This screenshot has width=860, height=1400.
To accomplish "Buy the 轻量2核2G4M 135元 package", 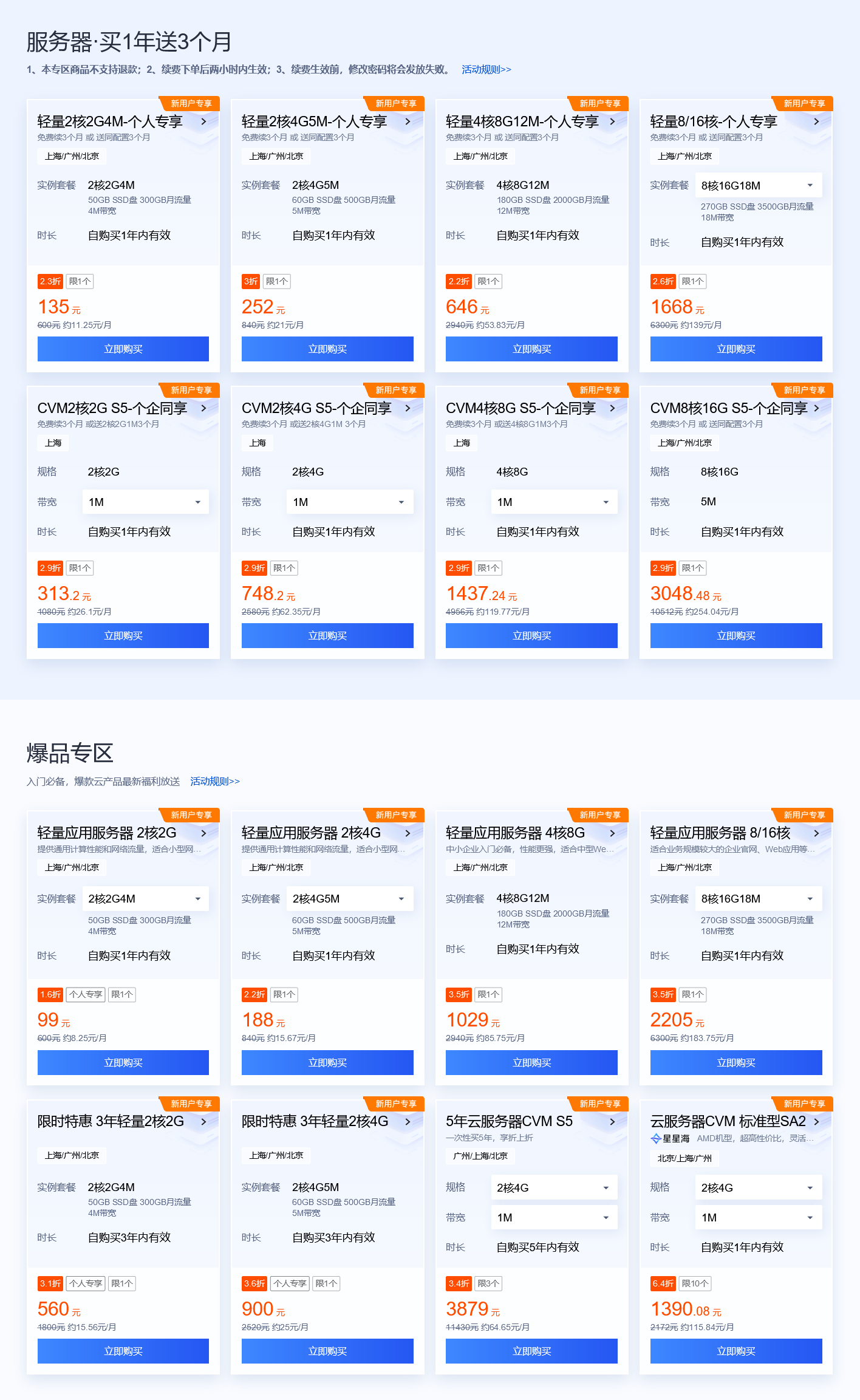I will pyautogui.click(x=123, y=349).
